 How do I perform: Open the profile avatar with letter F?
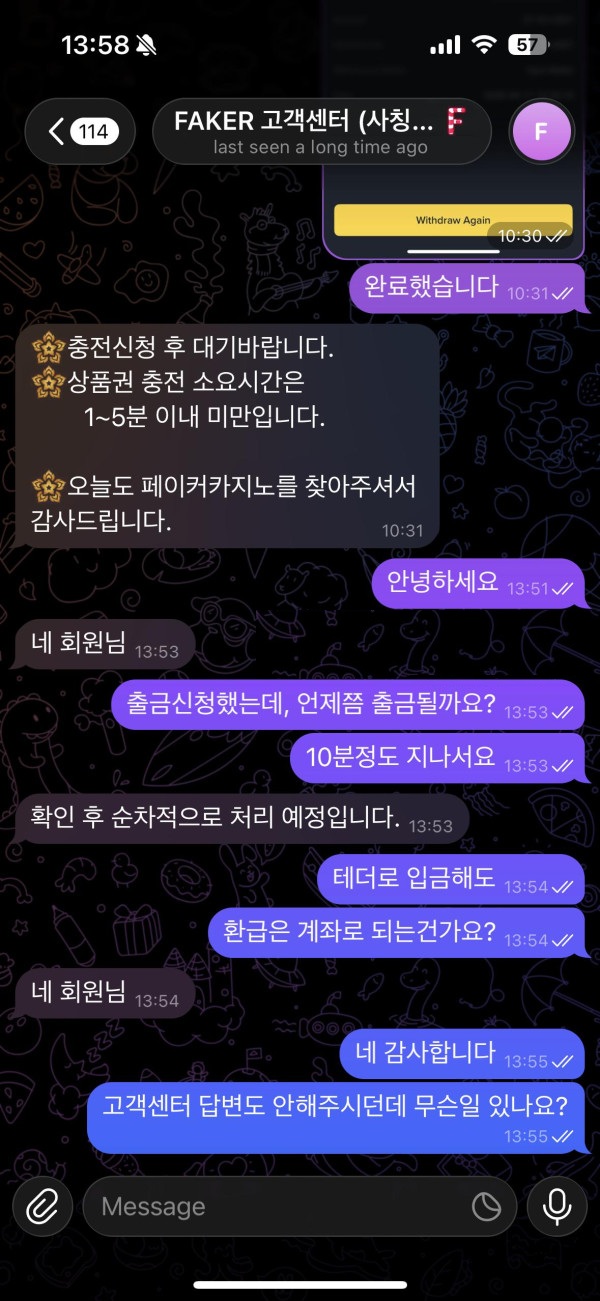click(x=541, y=131)
